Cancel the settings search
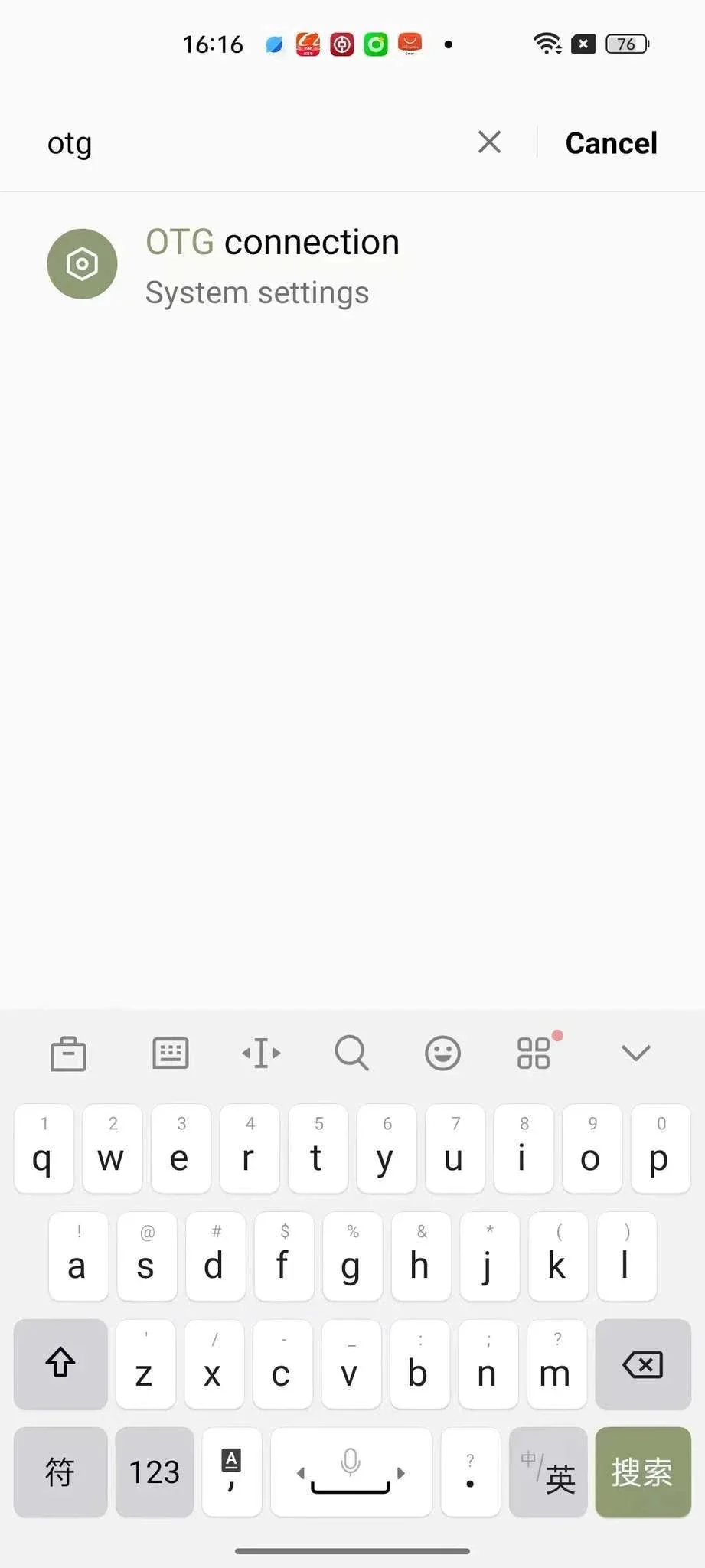Image resolution: width=705 pixels, height=1568 pixels. click(x=611, y=143)
